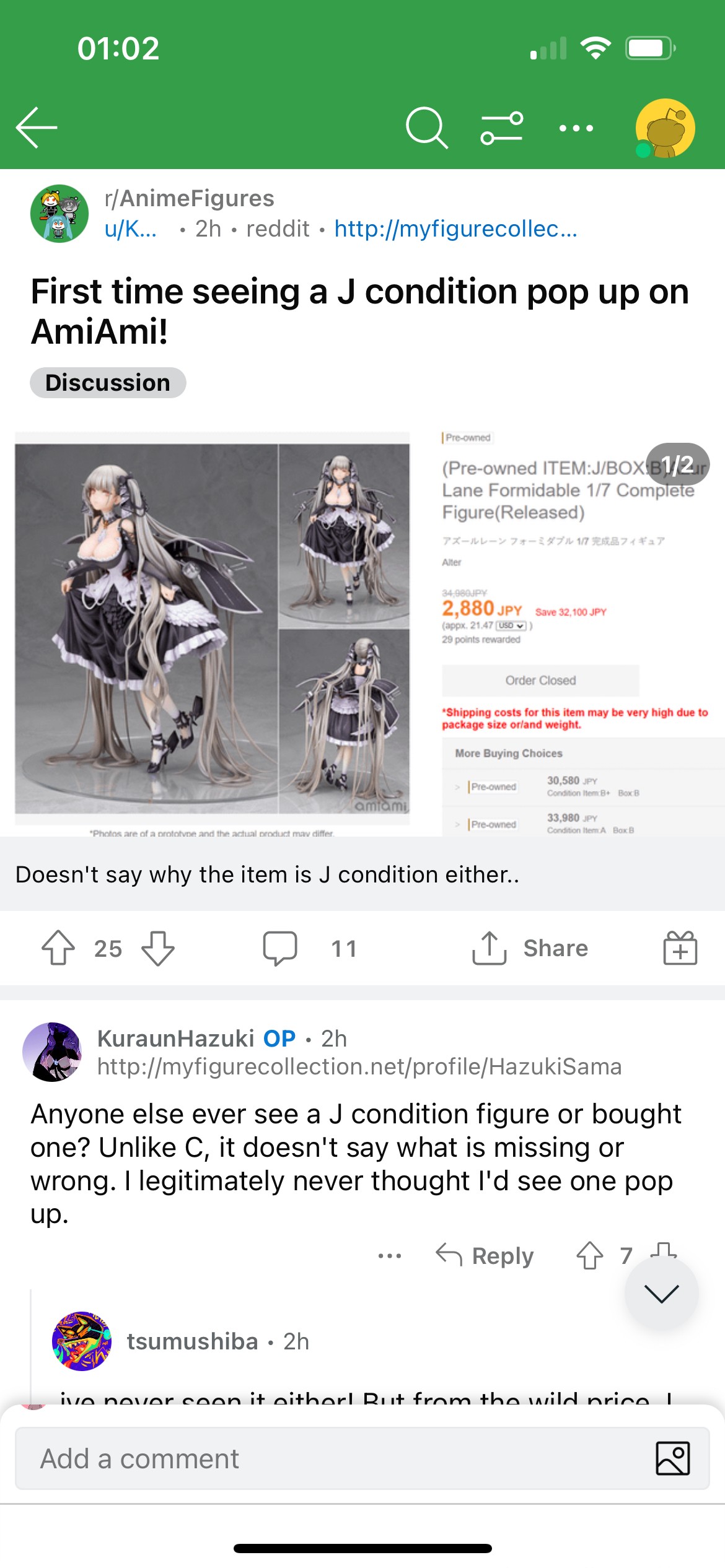
Task: Go back with the arrow icon
Action: (37, 128)
